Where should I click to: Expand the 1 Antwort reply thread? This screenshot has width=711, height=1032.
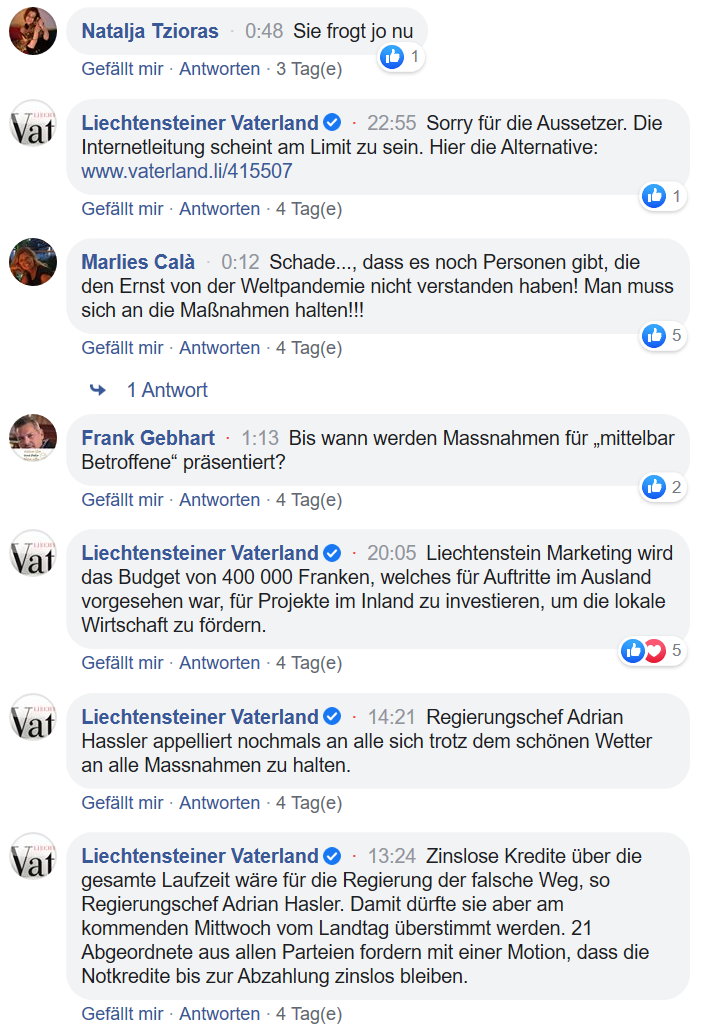[x=166, y=390]
